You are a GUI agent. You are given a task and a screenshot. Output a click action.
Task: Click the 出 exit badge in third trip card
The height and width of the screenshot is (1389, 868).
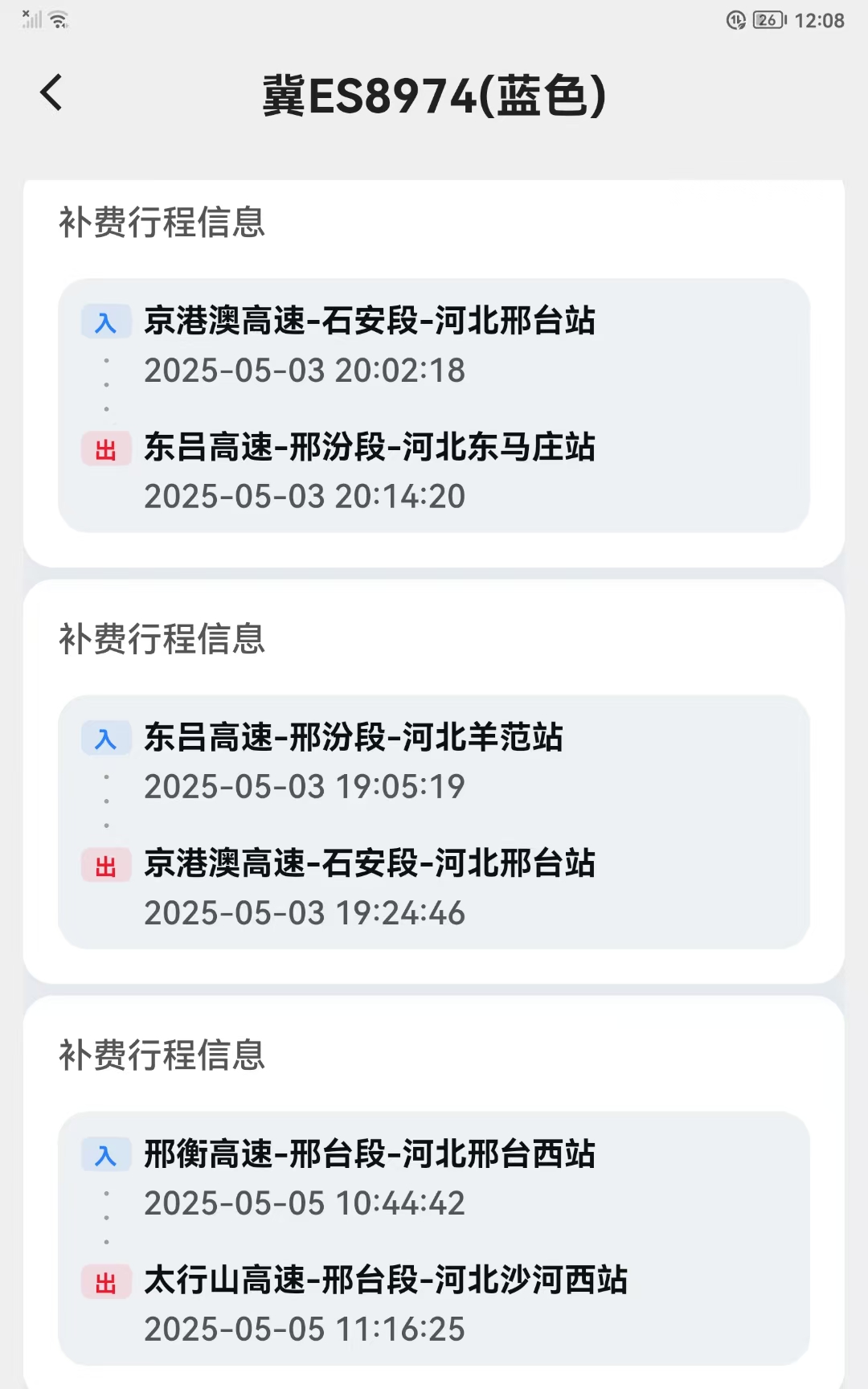tap(106, 1282)
